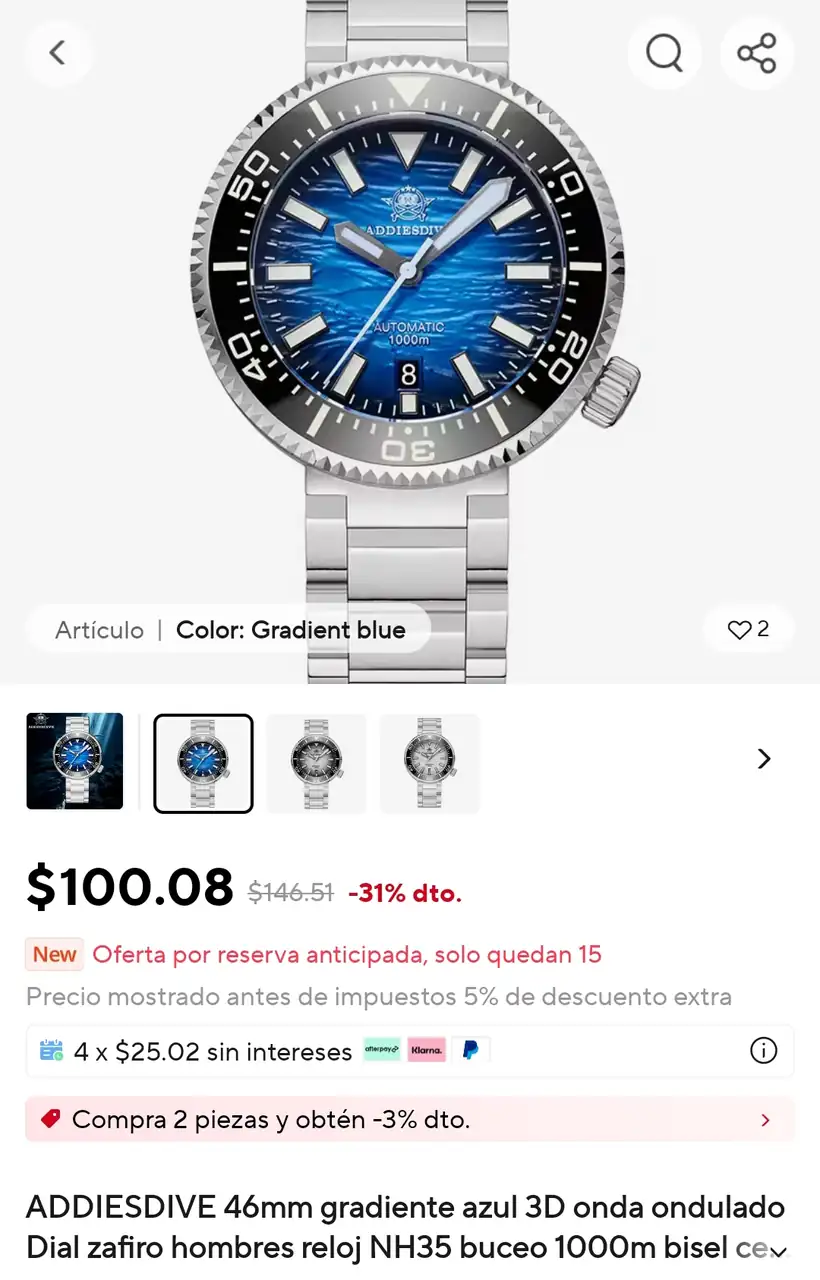Open installment payment info icon
Image resolution: width=820 pixels, height=1280 pixels.
763,1050
